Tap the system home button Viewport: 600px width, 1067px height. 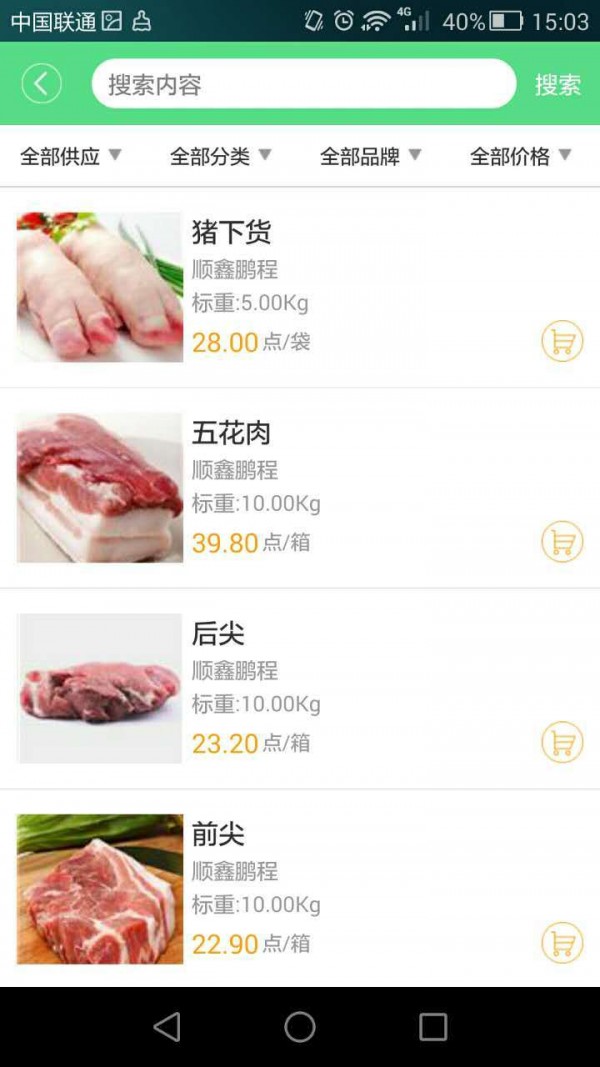pos(300,1027)
